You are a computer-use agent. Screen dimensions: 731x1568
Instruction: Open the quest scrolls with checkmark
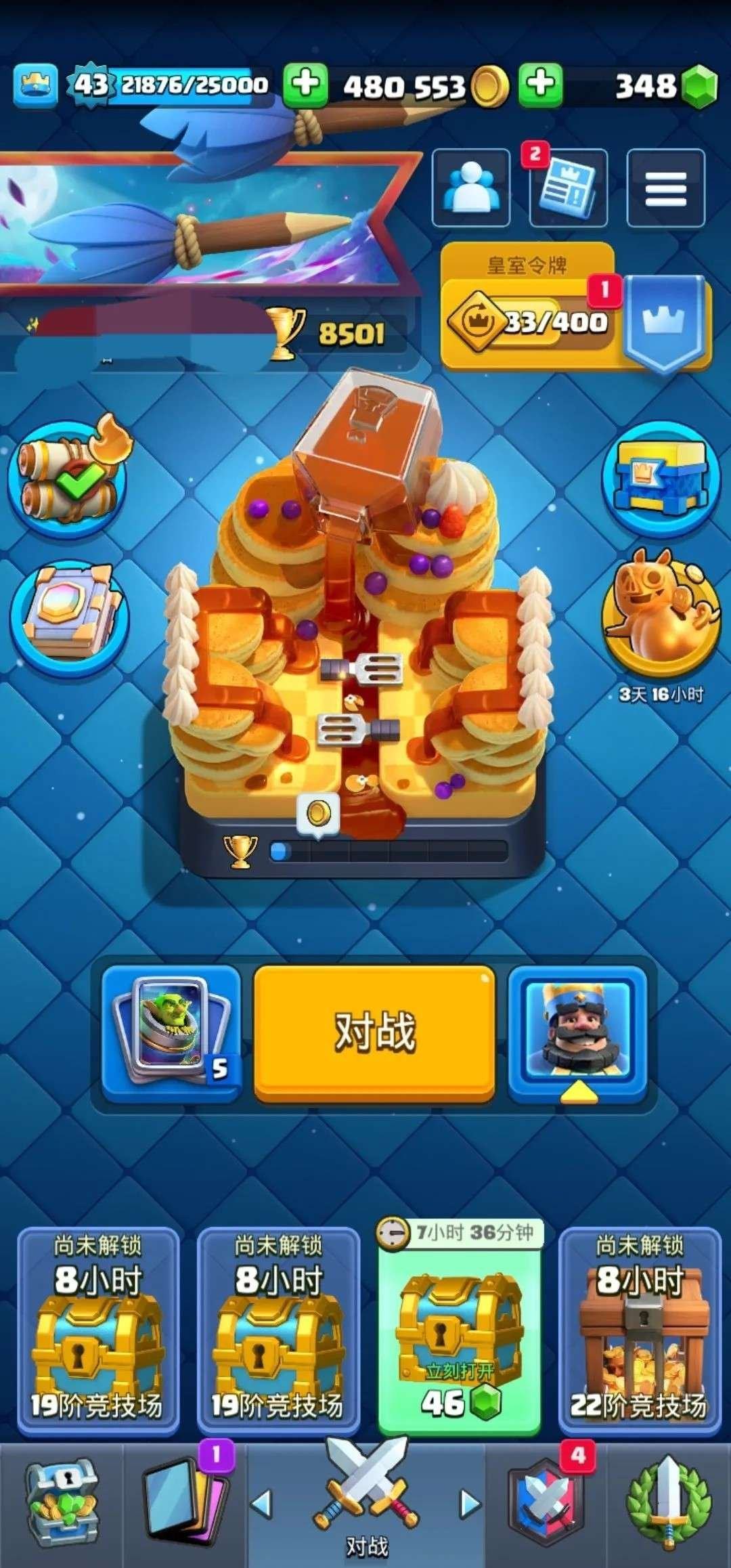(x=68, y=478)
